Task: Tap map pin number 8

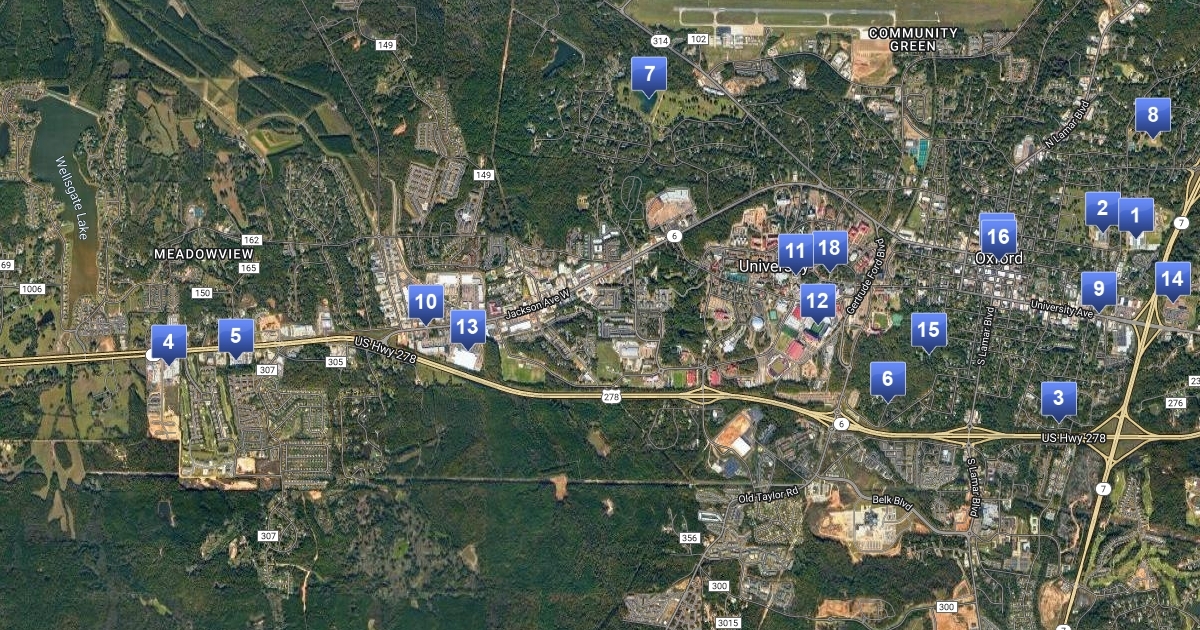Action: point(1152,116)
